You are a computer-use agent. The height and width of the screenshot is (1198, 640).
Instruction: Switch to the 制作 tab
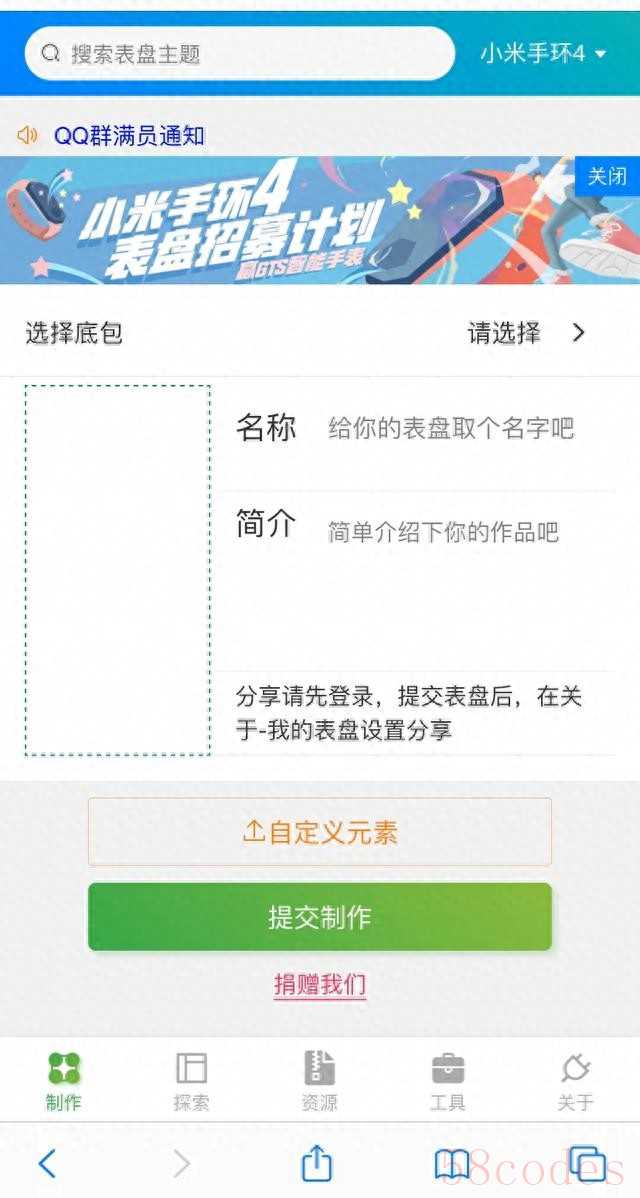pos(64,1081)
